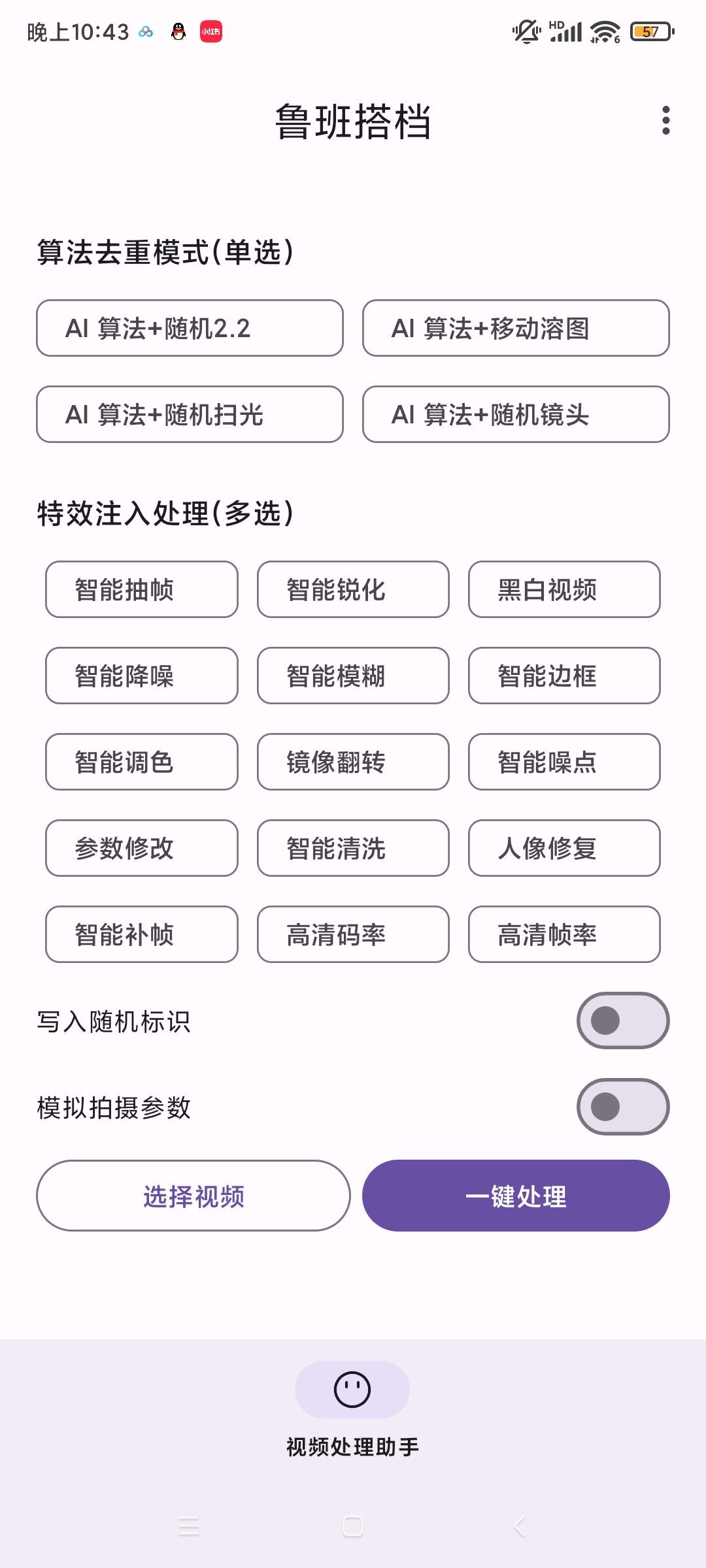Tap the QQ icon in the status bar
The height and width of the screenshot is (1568, 706).
tap(177, 31)
